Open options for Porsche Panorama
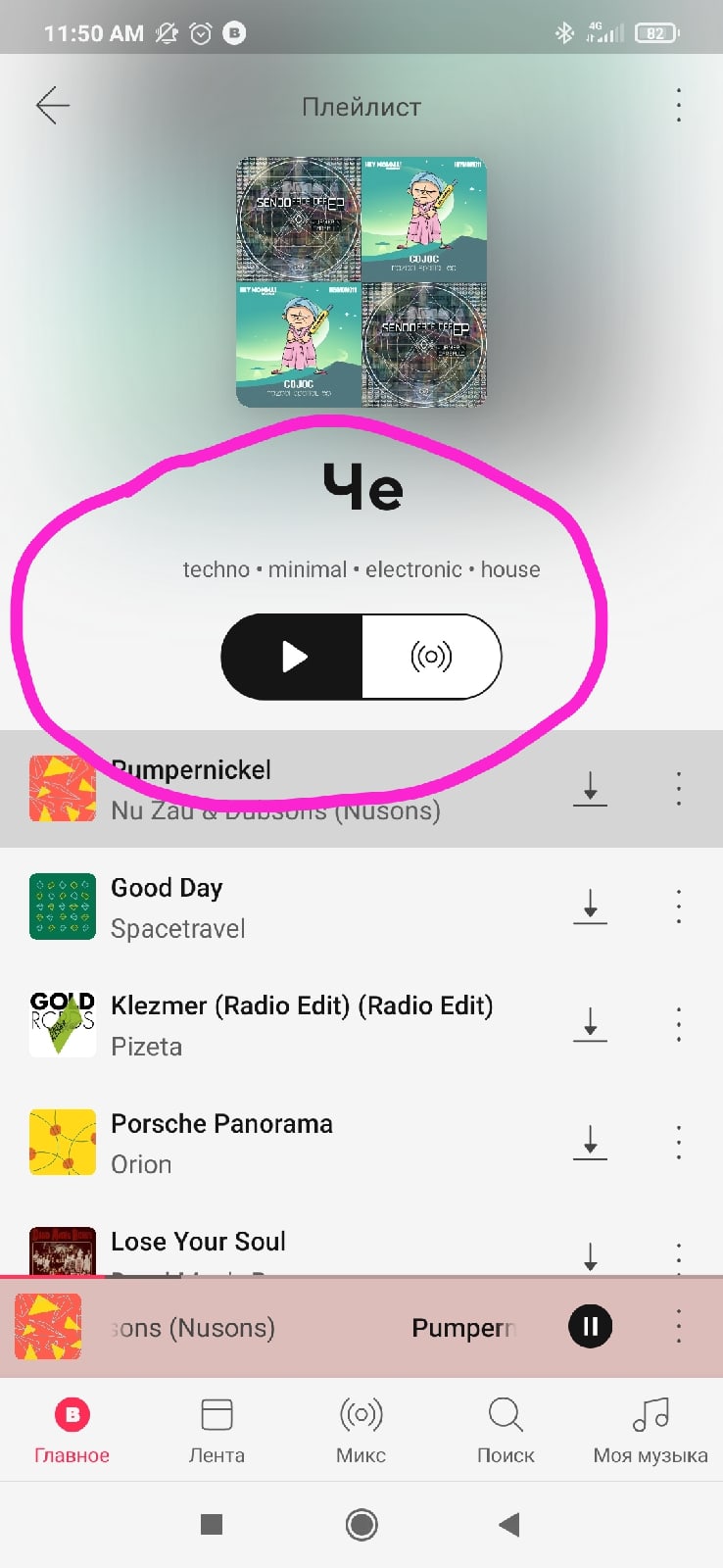 click(x=678, y=1142)
